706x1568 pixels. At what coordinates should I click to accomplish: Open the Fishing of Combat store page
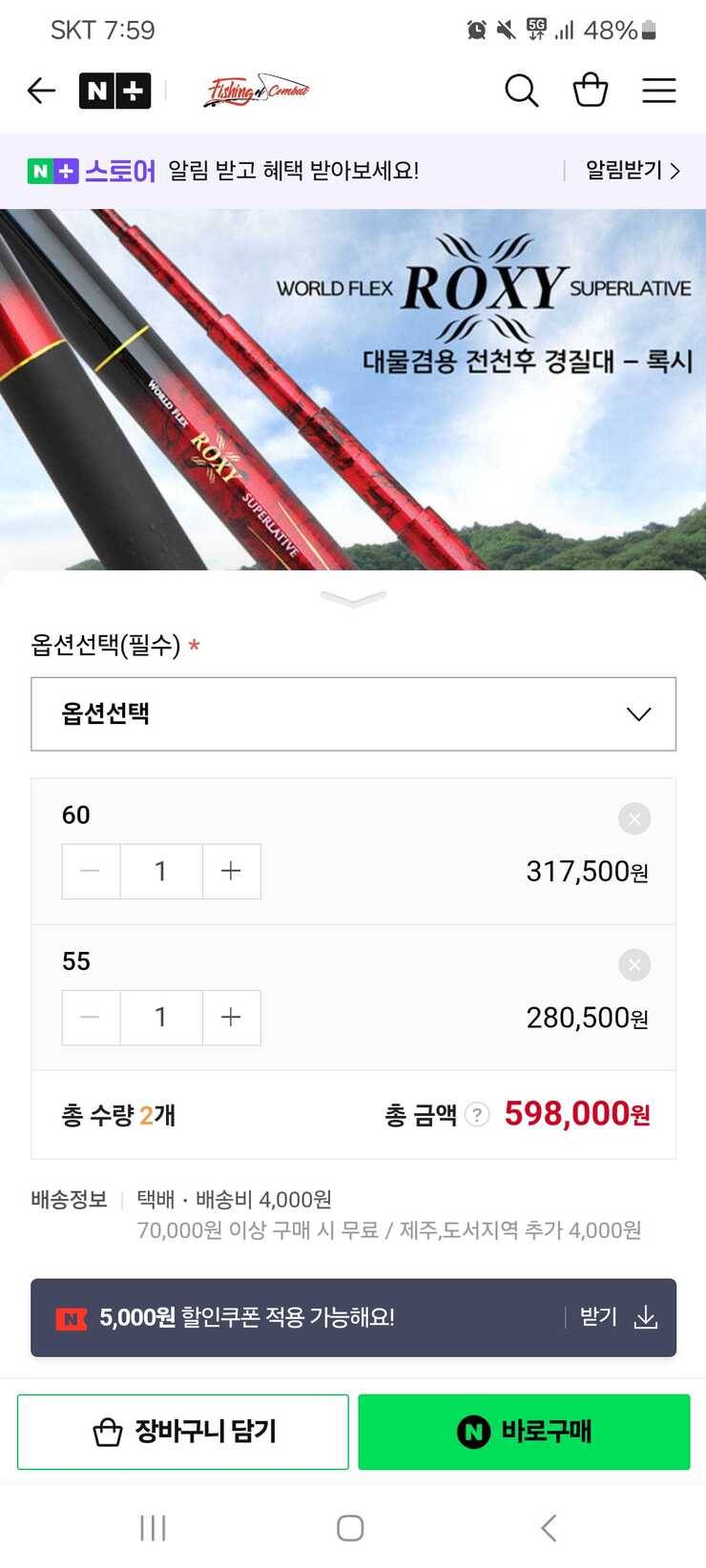coord(256,91)
